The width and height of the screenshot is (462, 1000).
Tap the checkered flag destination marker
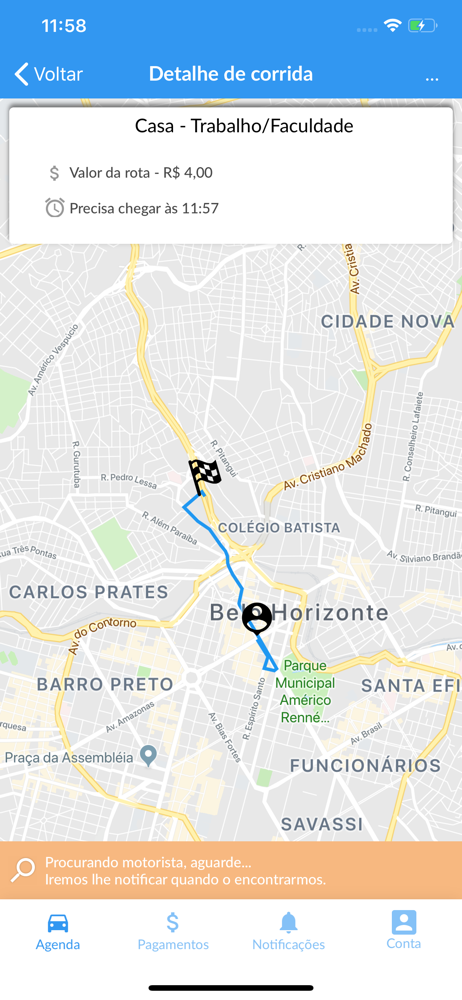click(204, 476)
